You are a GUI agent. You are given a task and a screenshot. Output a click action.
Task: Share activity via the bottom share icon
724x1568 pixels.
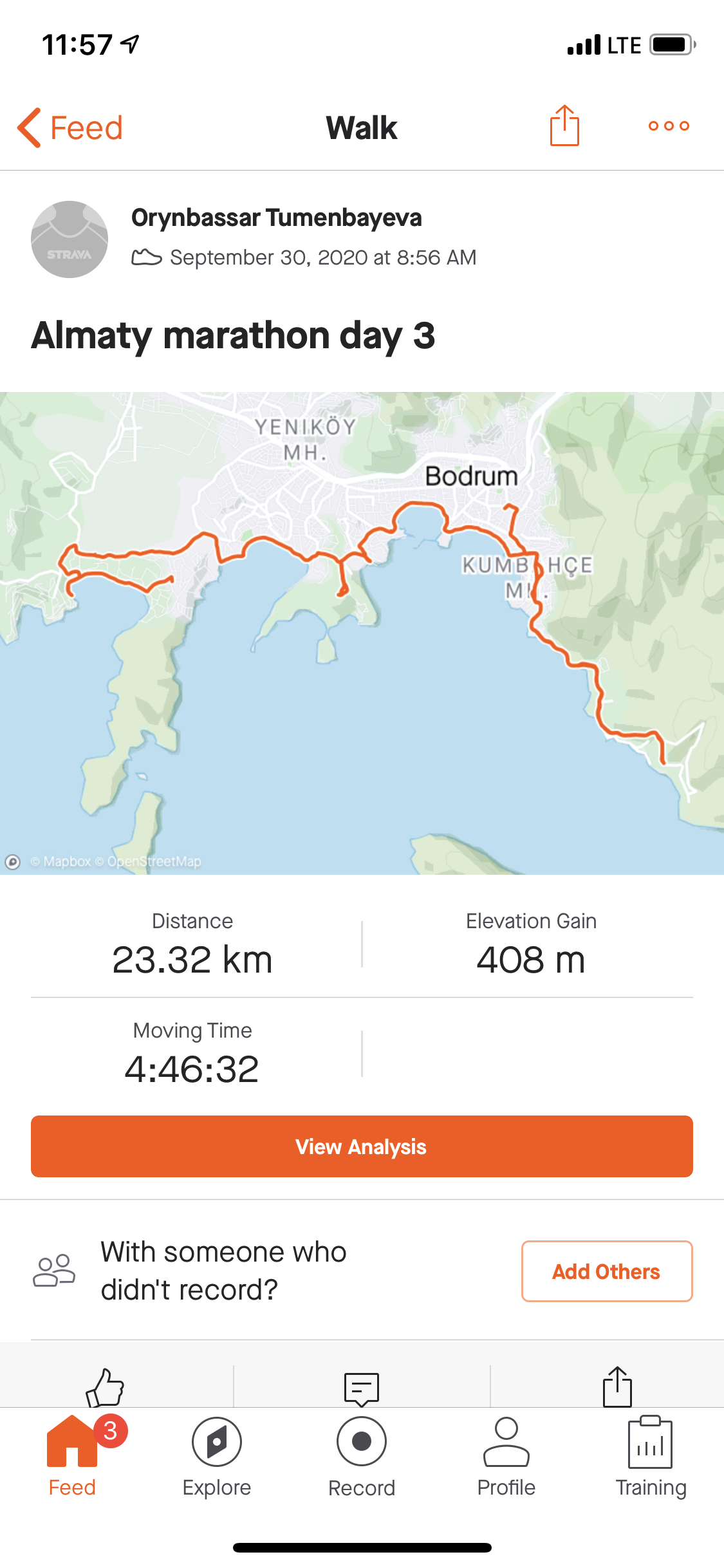pyautogui.click(x=617, y=1387)
